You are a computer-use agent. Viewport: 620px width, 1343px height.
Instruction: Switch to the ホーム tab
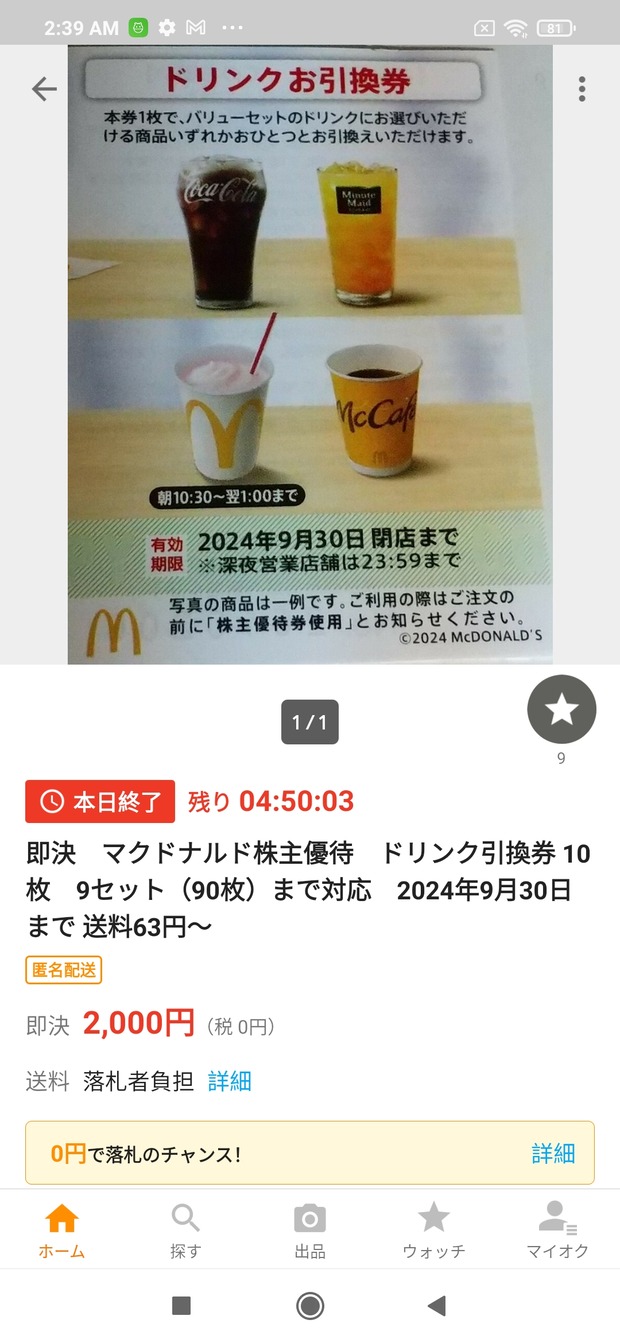coord(62,1231)
